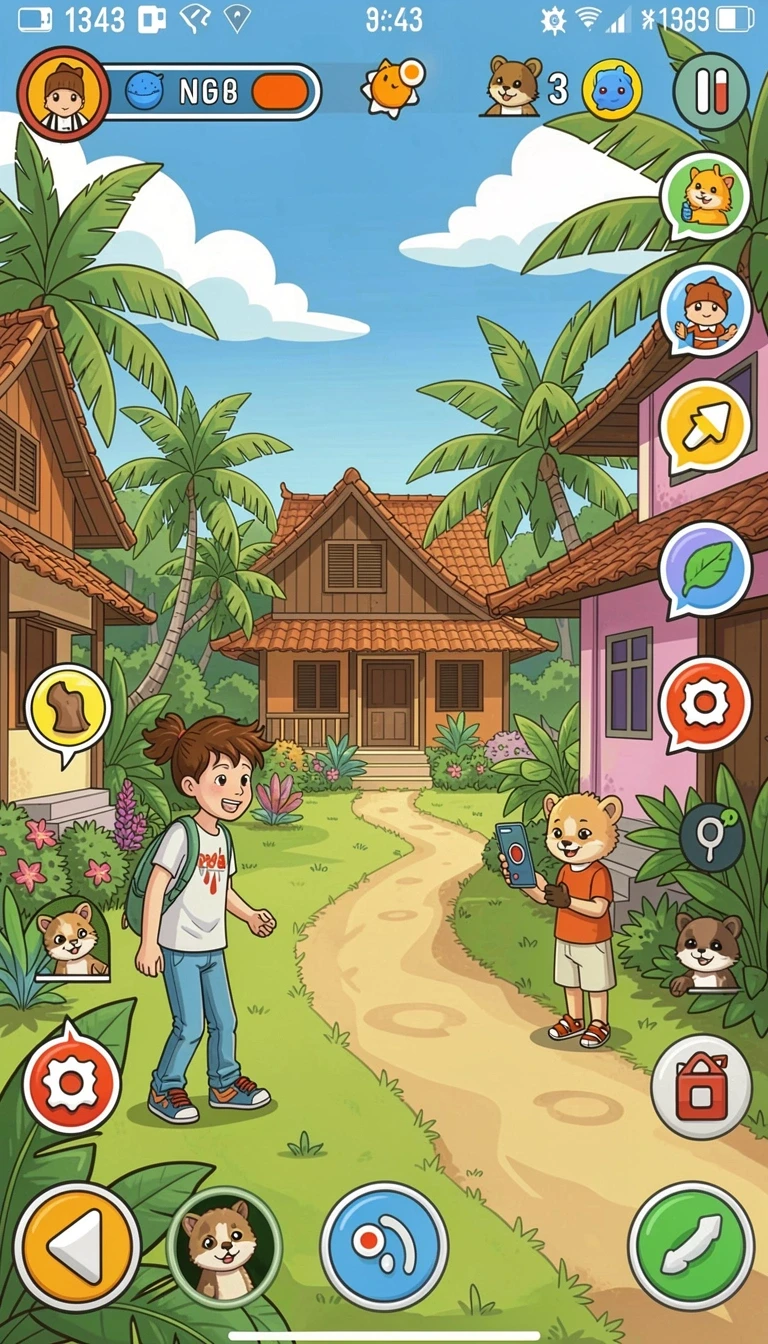Tap the yellow arrow speech bubble
This screenshot has height=1344, width=768.
(706, 428)
